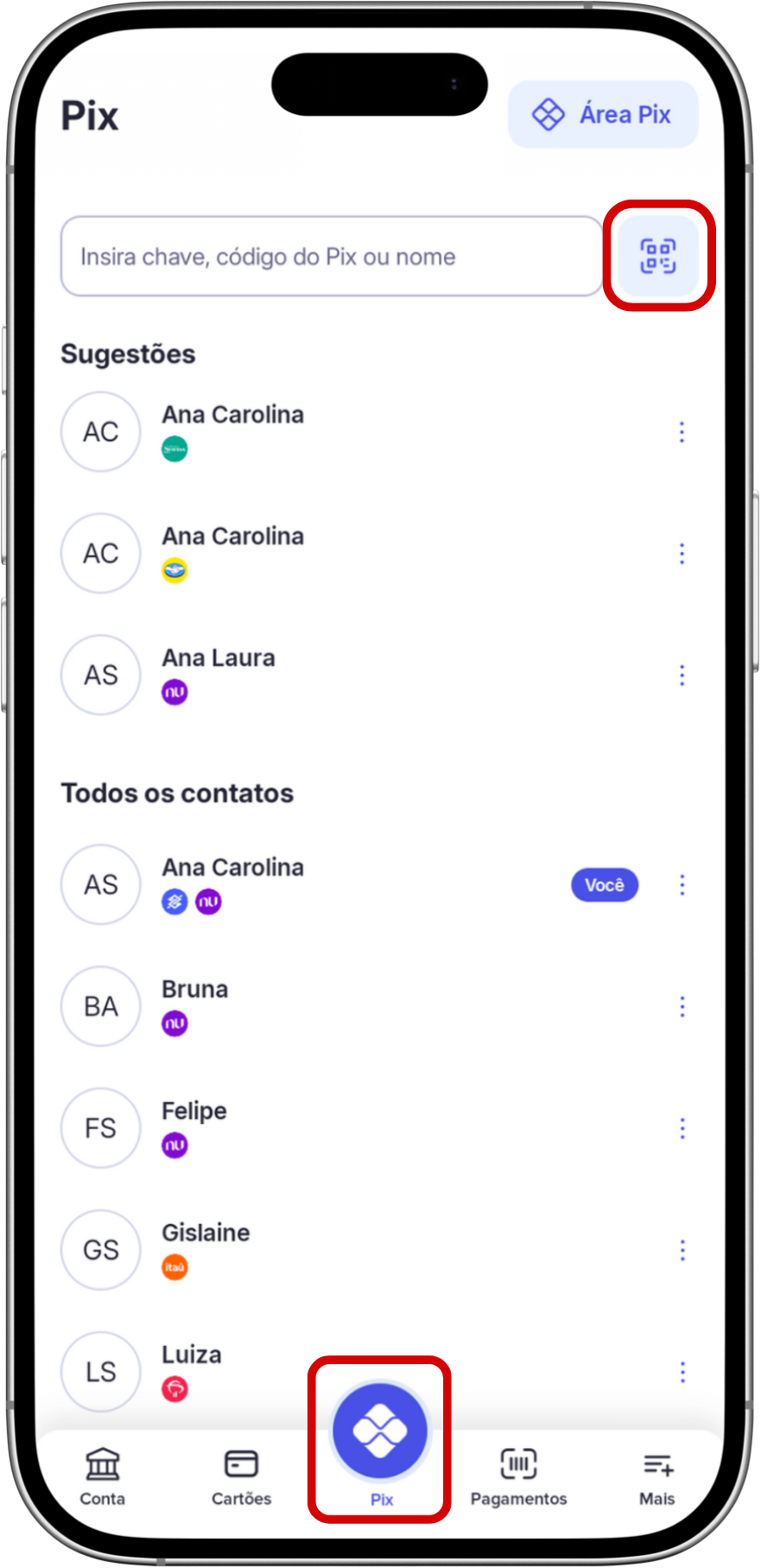Open more options for Bruna
This screenshot has width=761, height=1568.
pyautogui.click(x=682, y=1006)
